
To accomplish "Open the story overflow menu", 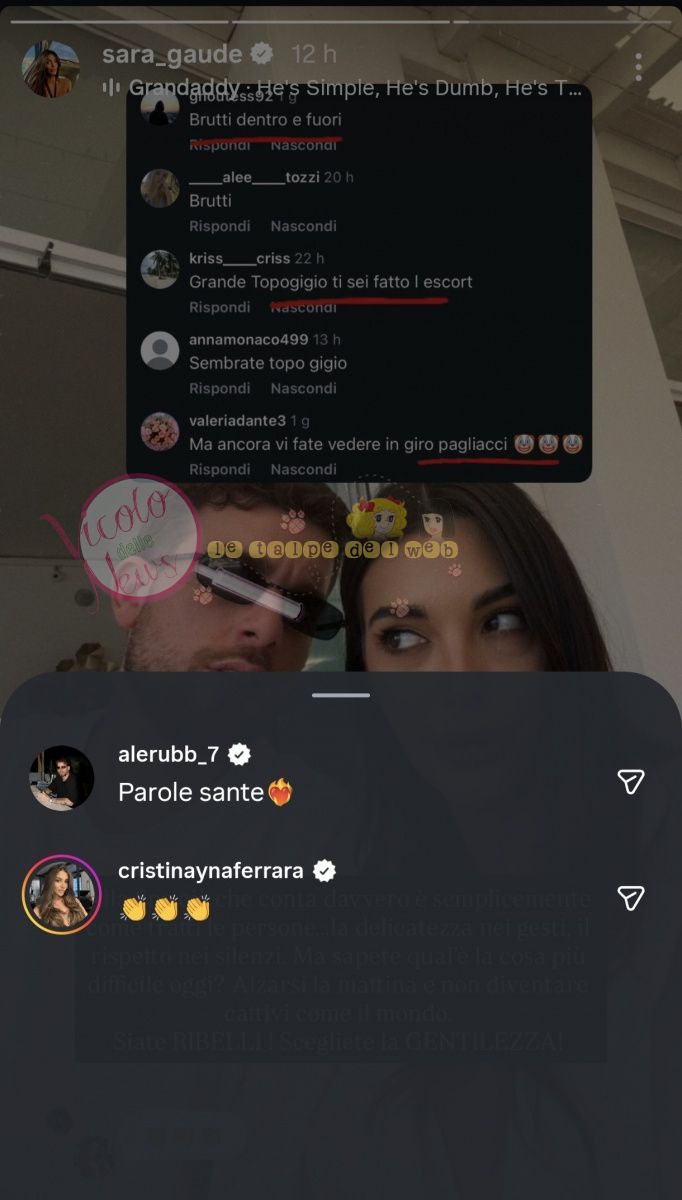I will [638, 67].
